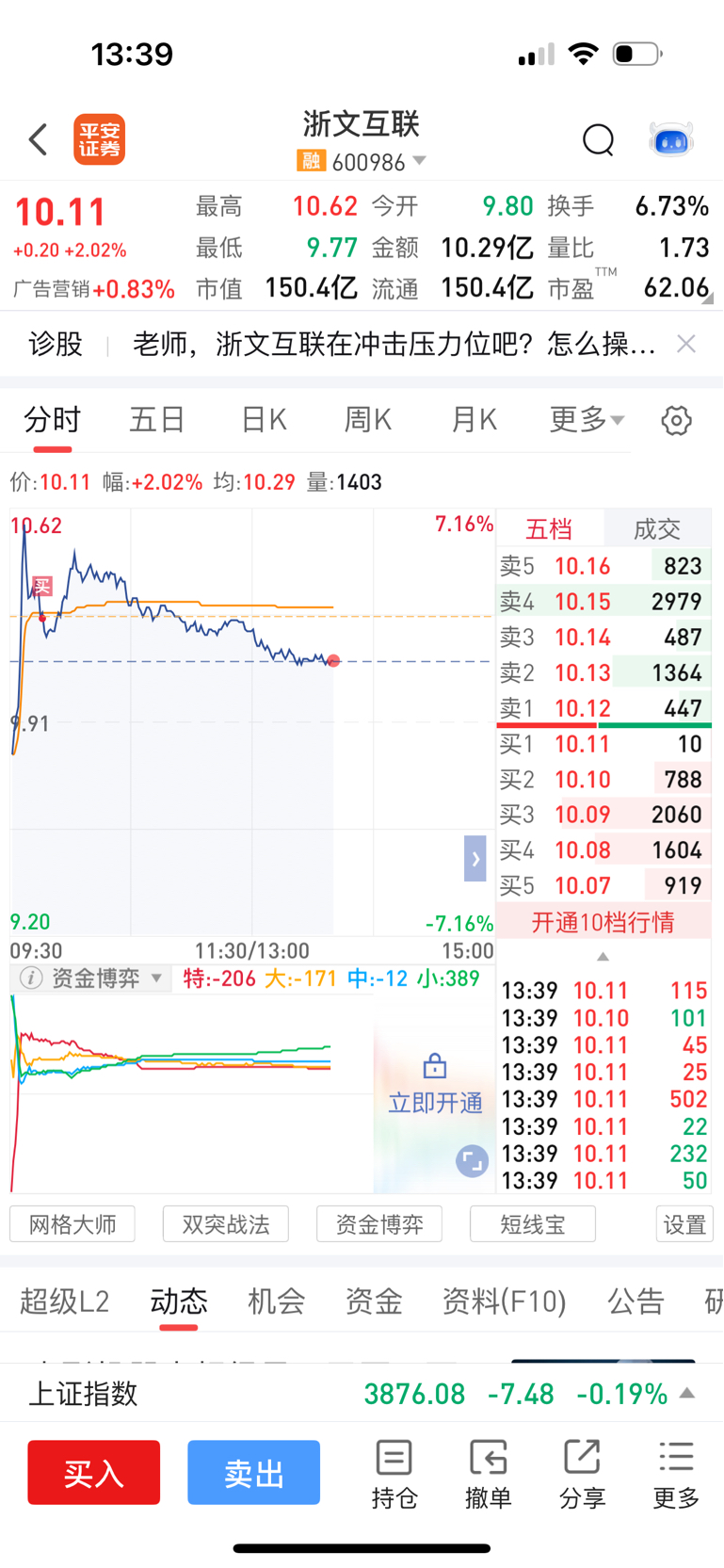Image resolution: width=724 pixels, height=1568 pixels.
Task: Go back with the top-left arrow
Action: pyautogui.click(x=38, y=140)
